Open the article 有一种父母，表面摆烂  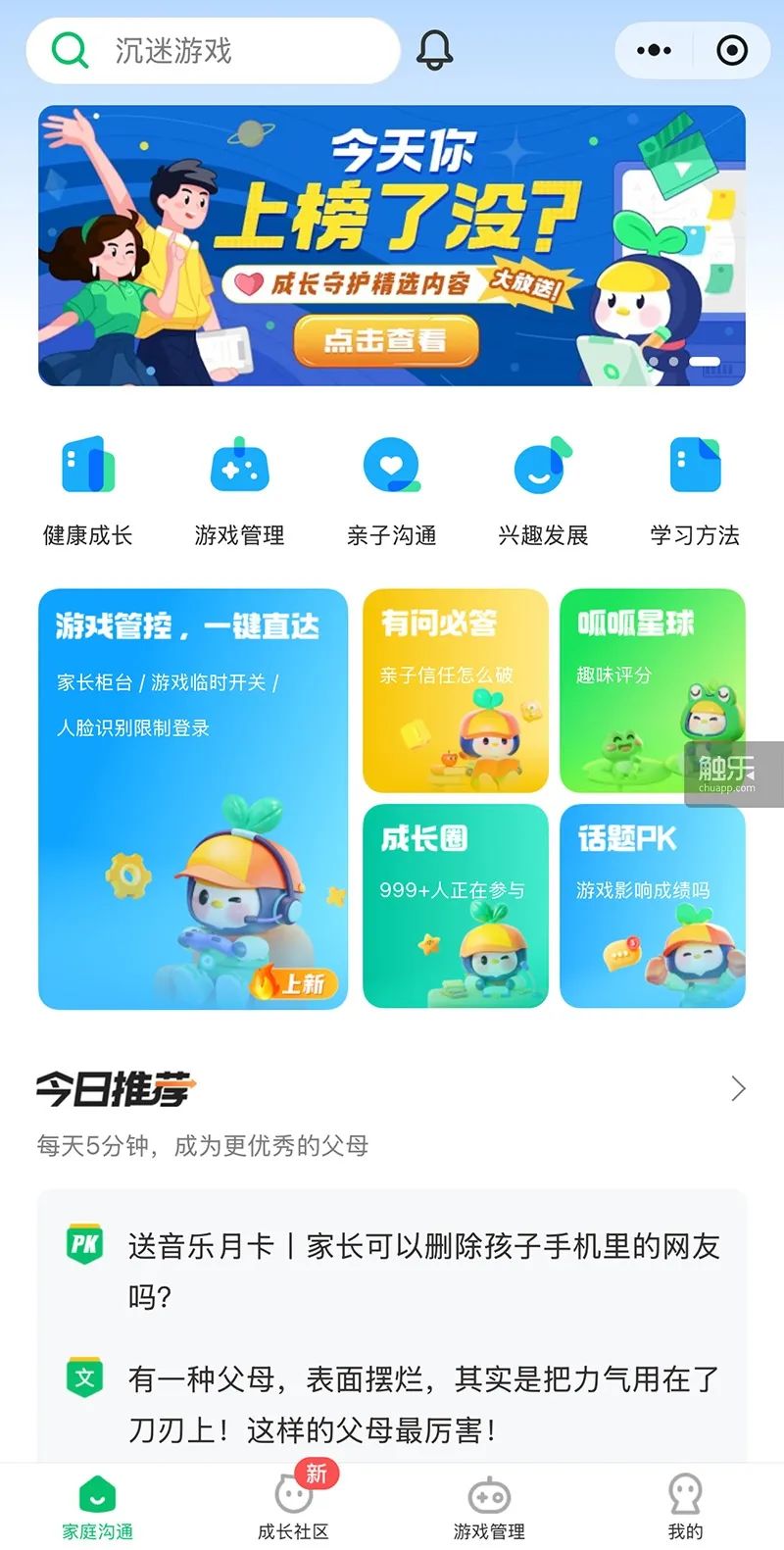click(421, 1404)
